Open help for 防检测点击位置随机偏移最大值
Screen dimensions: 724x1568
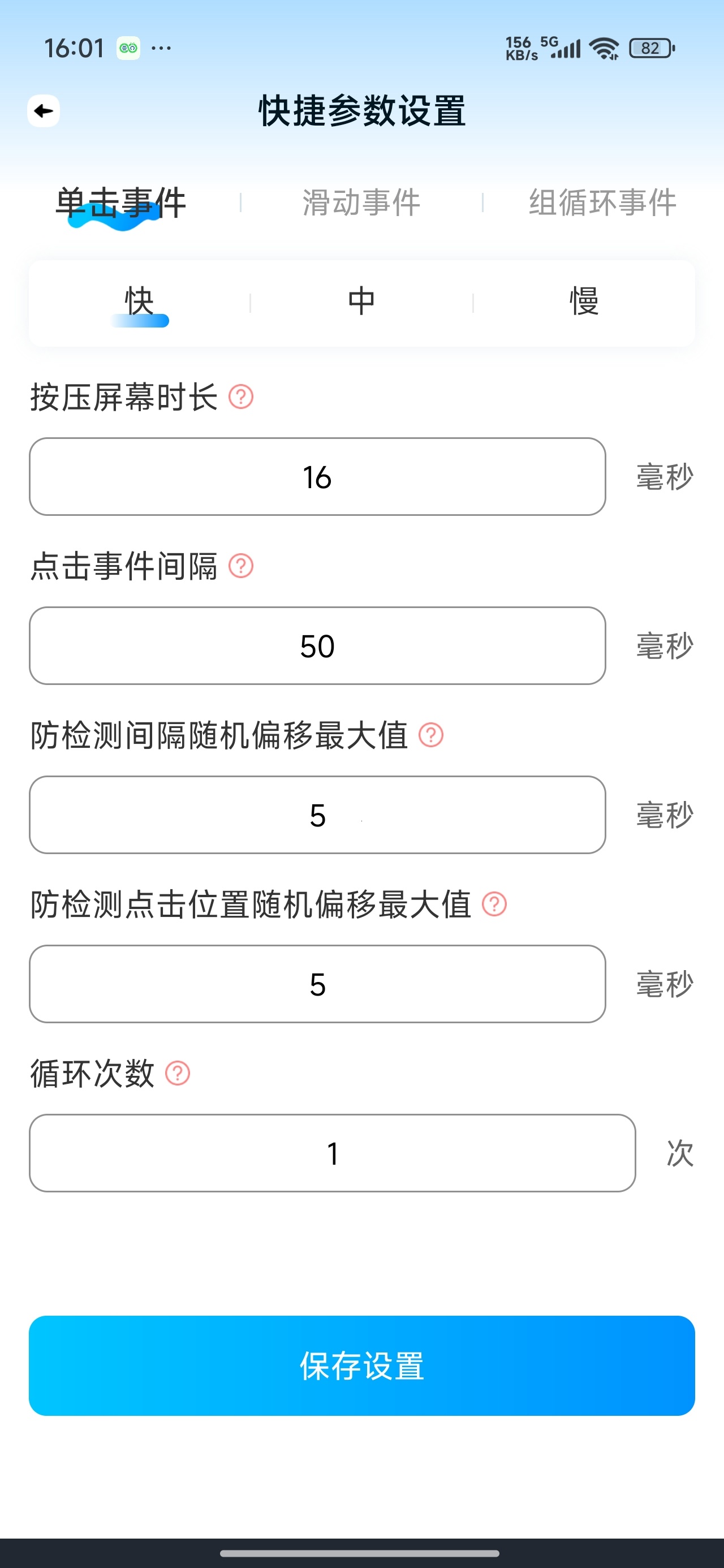click(494, 904)
